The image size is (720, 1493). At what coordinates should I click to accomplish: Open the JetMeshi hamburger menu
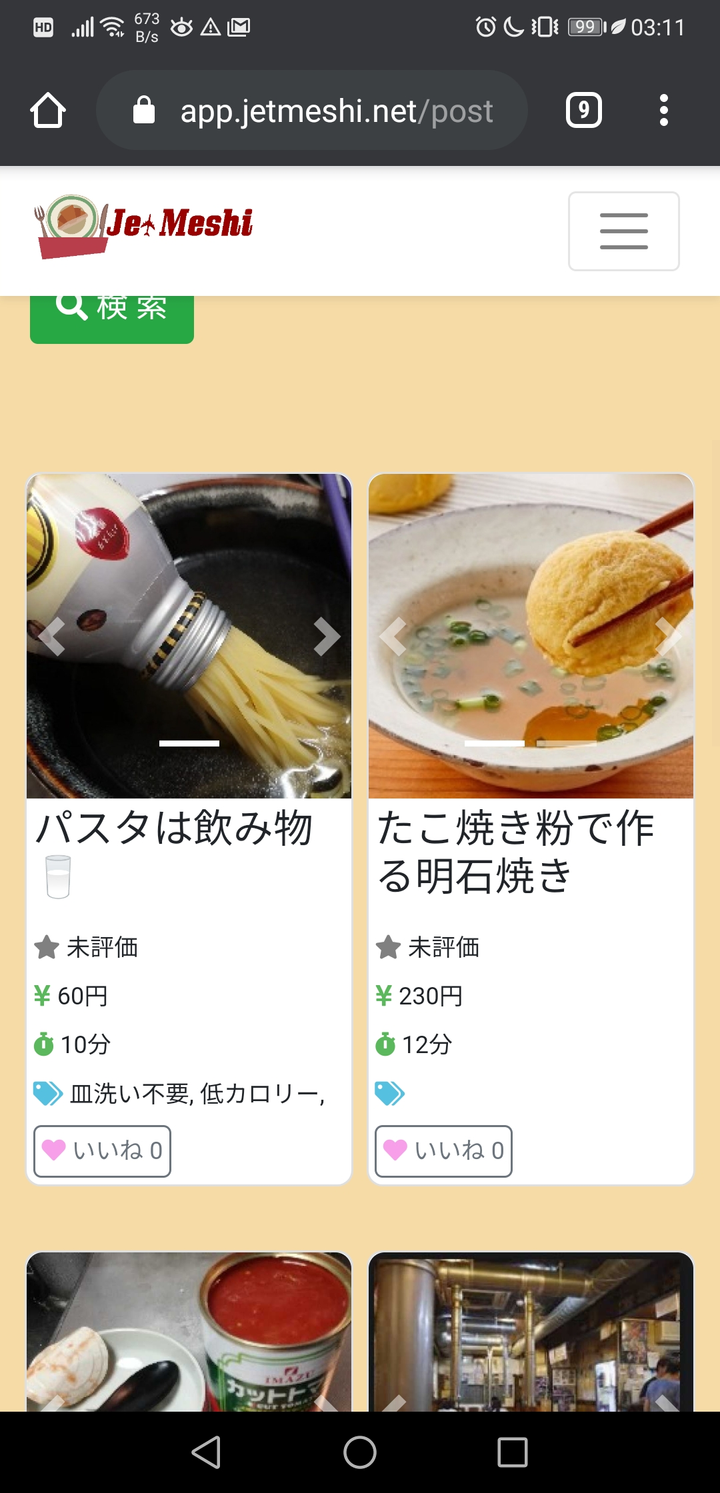pyautogui.click(x=623, y=231)
